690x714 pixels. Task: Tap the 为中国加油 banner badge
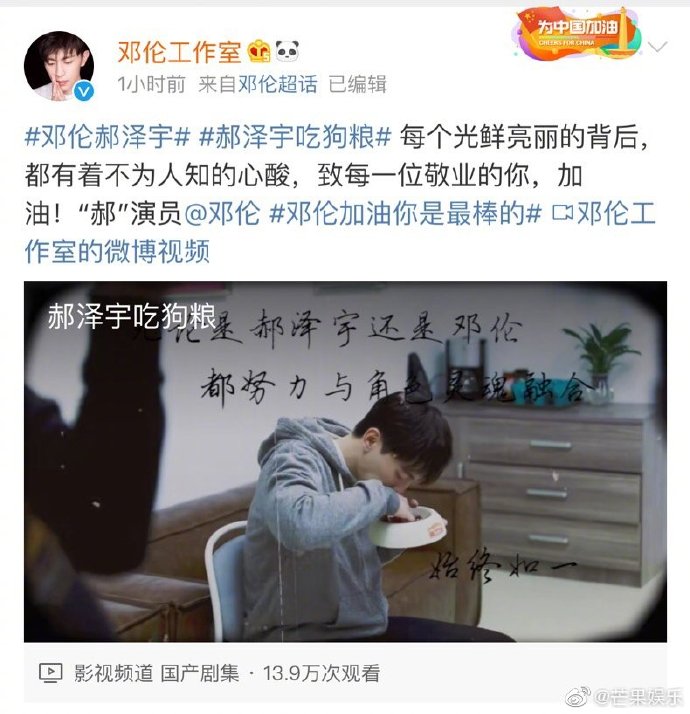pos(574,31)
